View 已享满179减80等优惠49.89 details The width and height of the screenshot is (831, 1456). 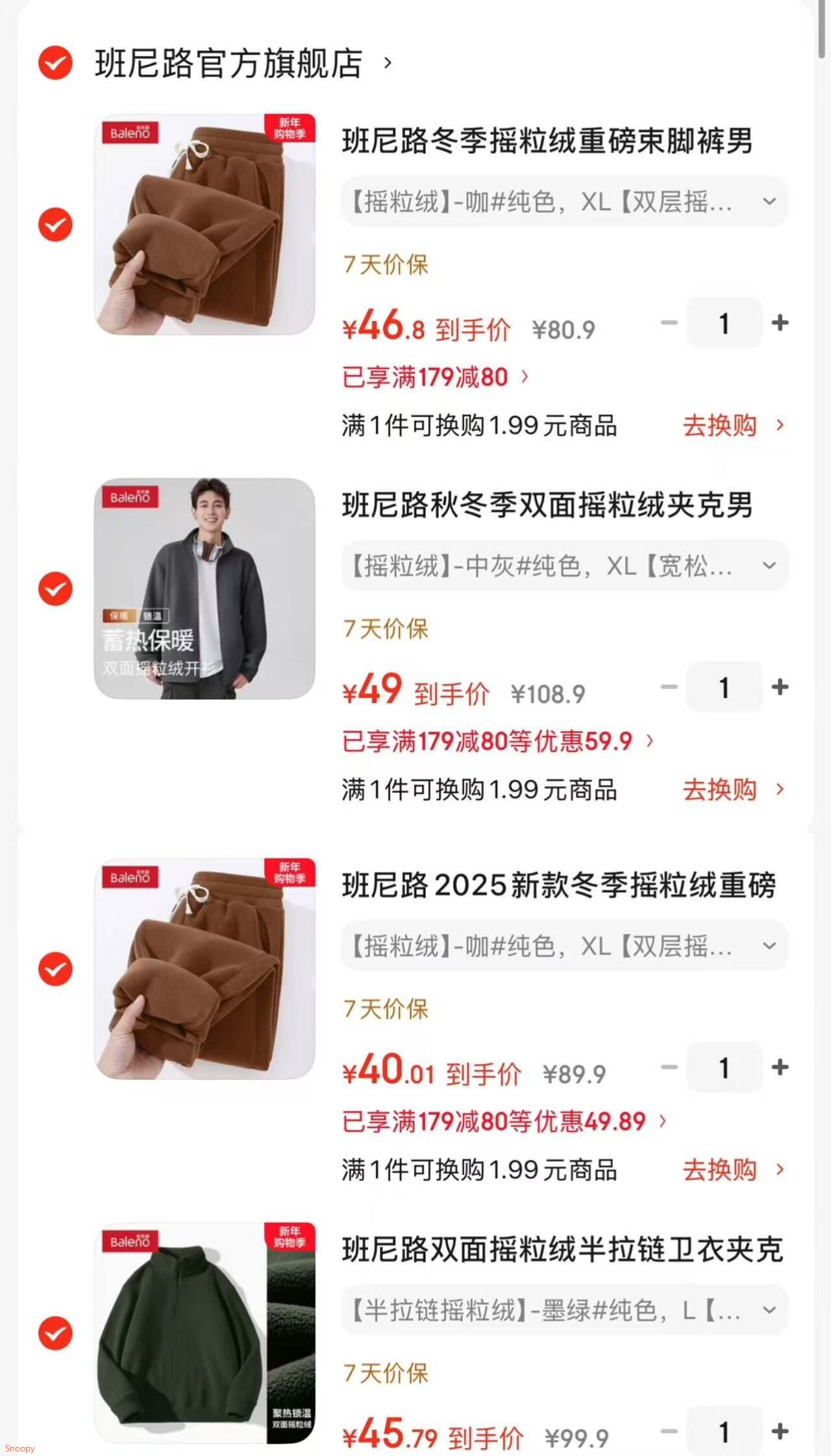(504, 1121)
